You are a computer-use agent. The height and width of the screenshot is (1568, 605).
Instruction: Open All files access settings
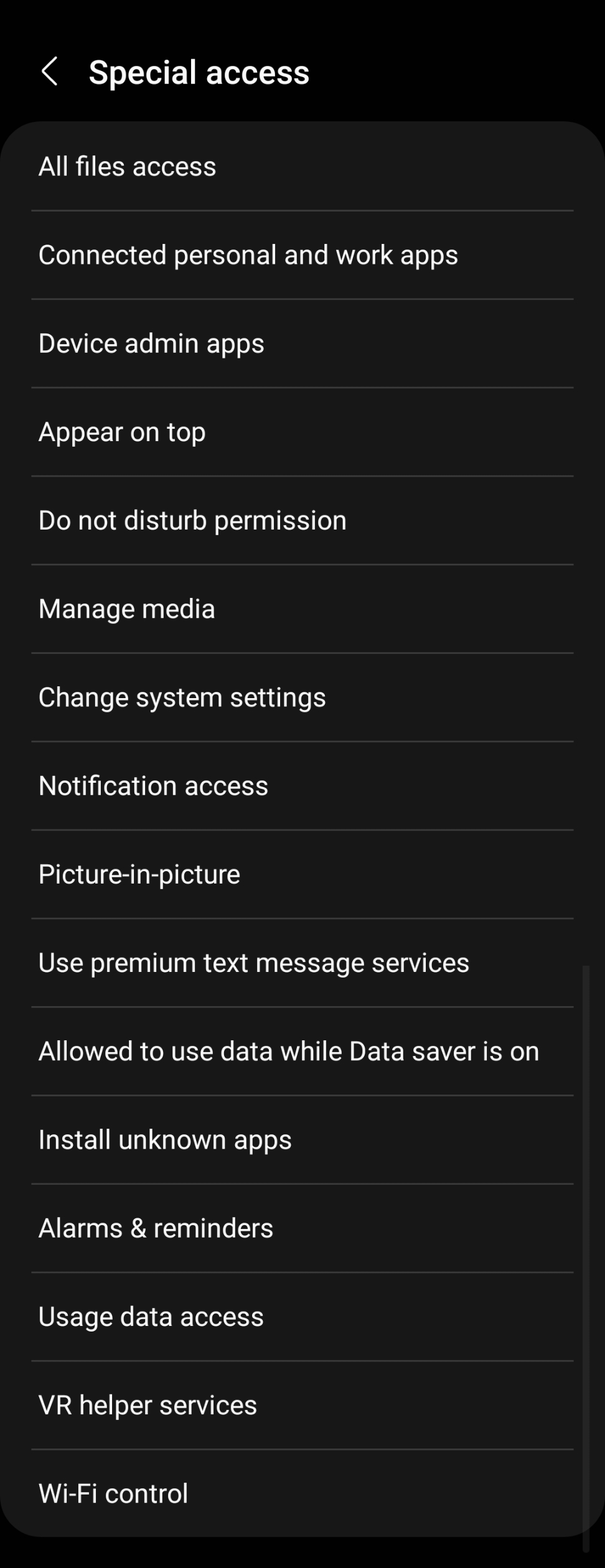301,166
